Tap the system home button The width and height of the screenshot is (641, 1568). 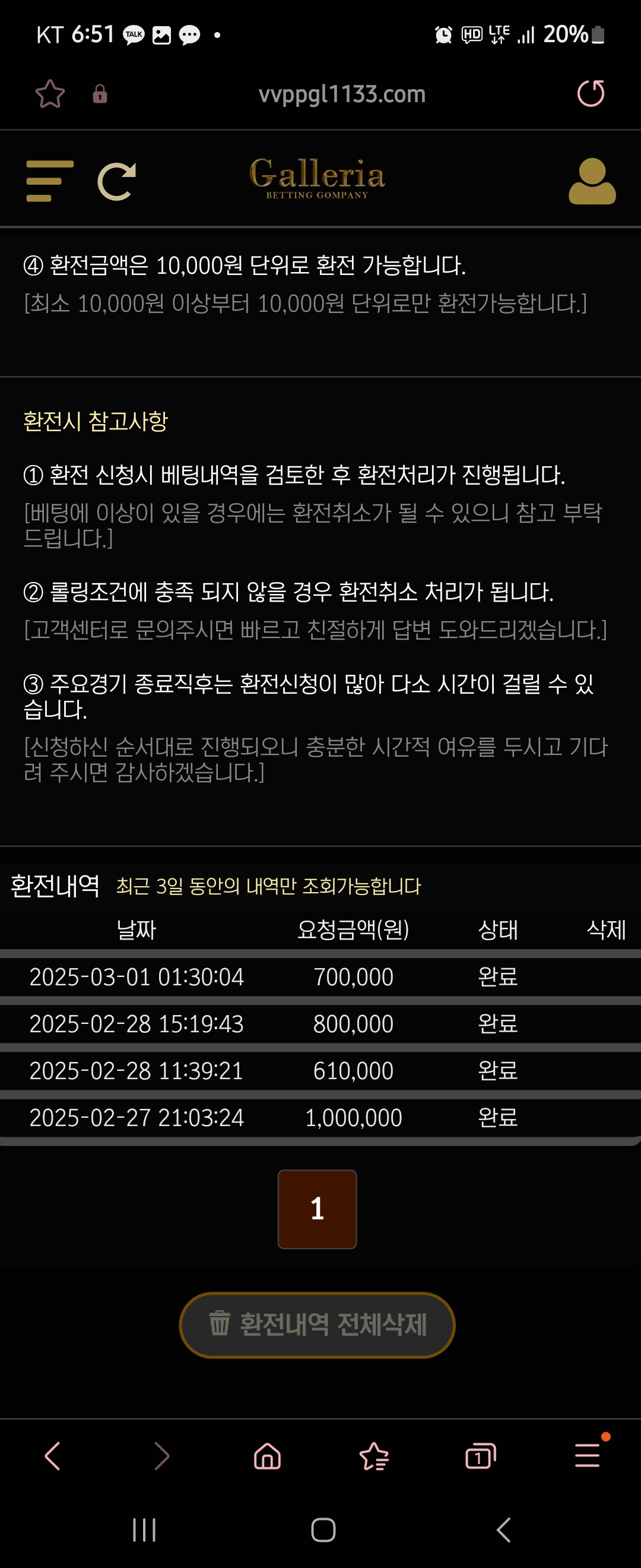[323, 1529]
